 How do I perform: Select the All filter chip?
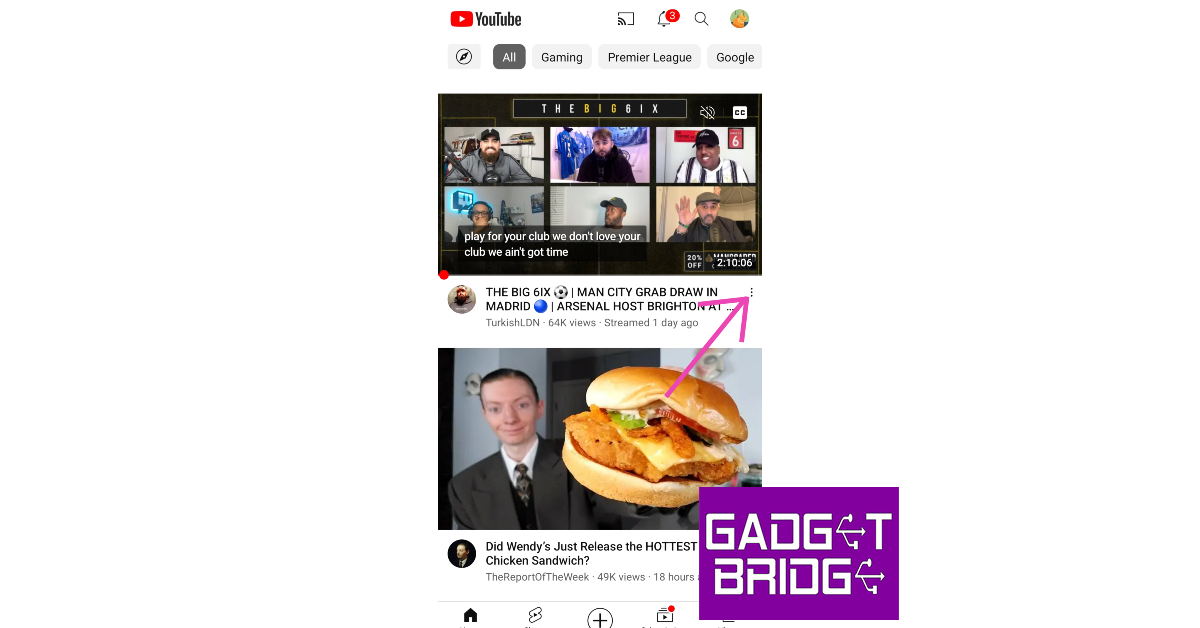tap(509, 57)
